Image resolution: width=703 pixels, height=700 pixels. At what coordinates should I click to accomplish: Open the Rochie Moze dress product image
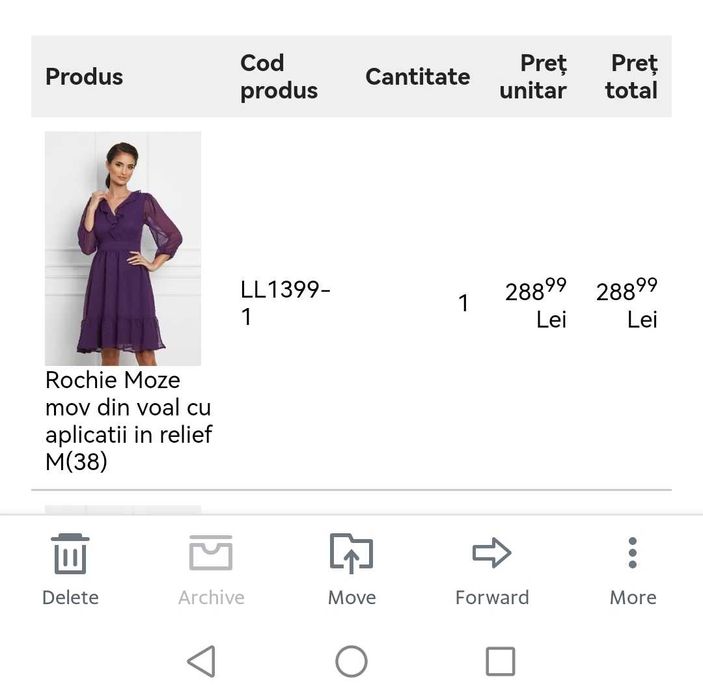pyautogui.click(x=123, y=248)
